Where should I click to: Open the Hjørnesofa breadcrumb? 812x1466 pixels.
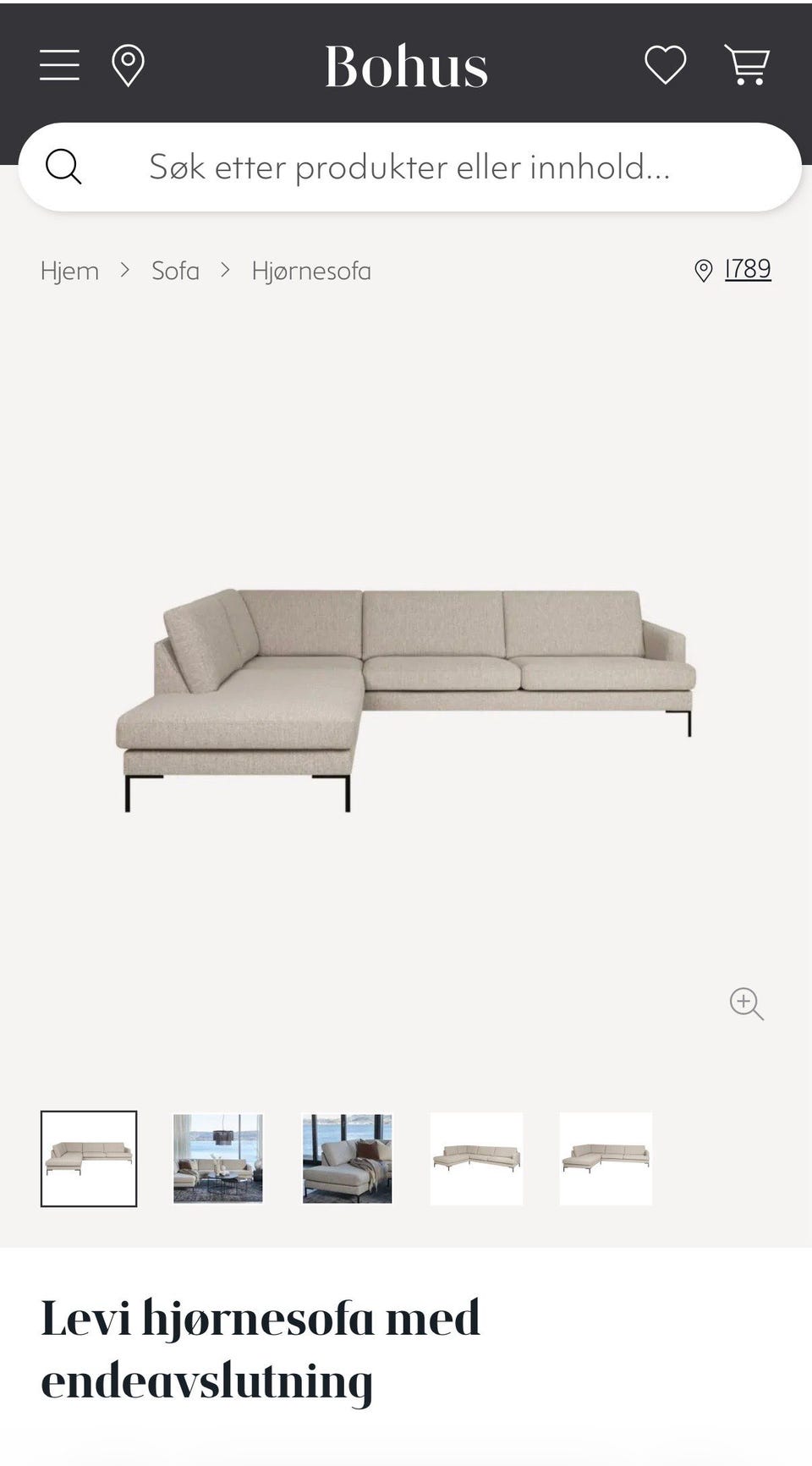pyautogui.click(x=311, y=271)
